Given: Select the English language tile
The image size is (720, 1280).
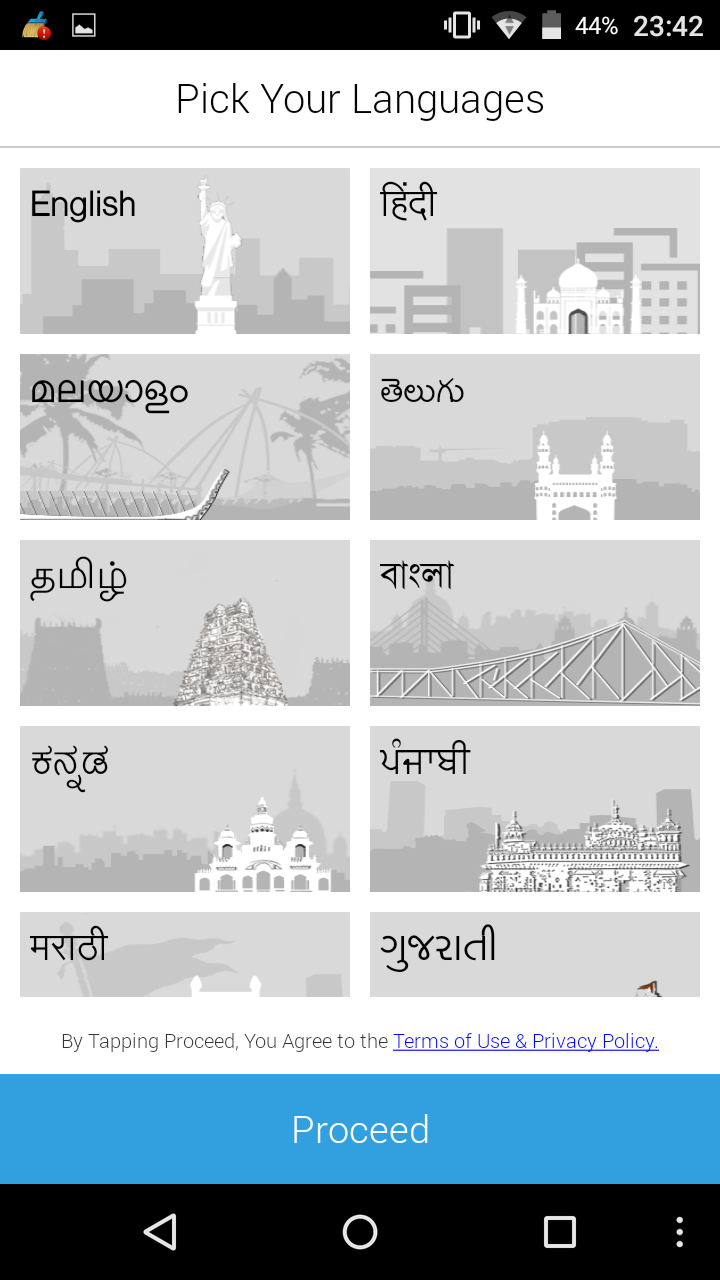Looking at the screenshot, I should [185, 251].
